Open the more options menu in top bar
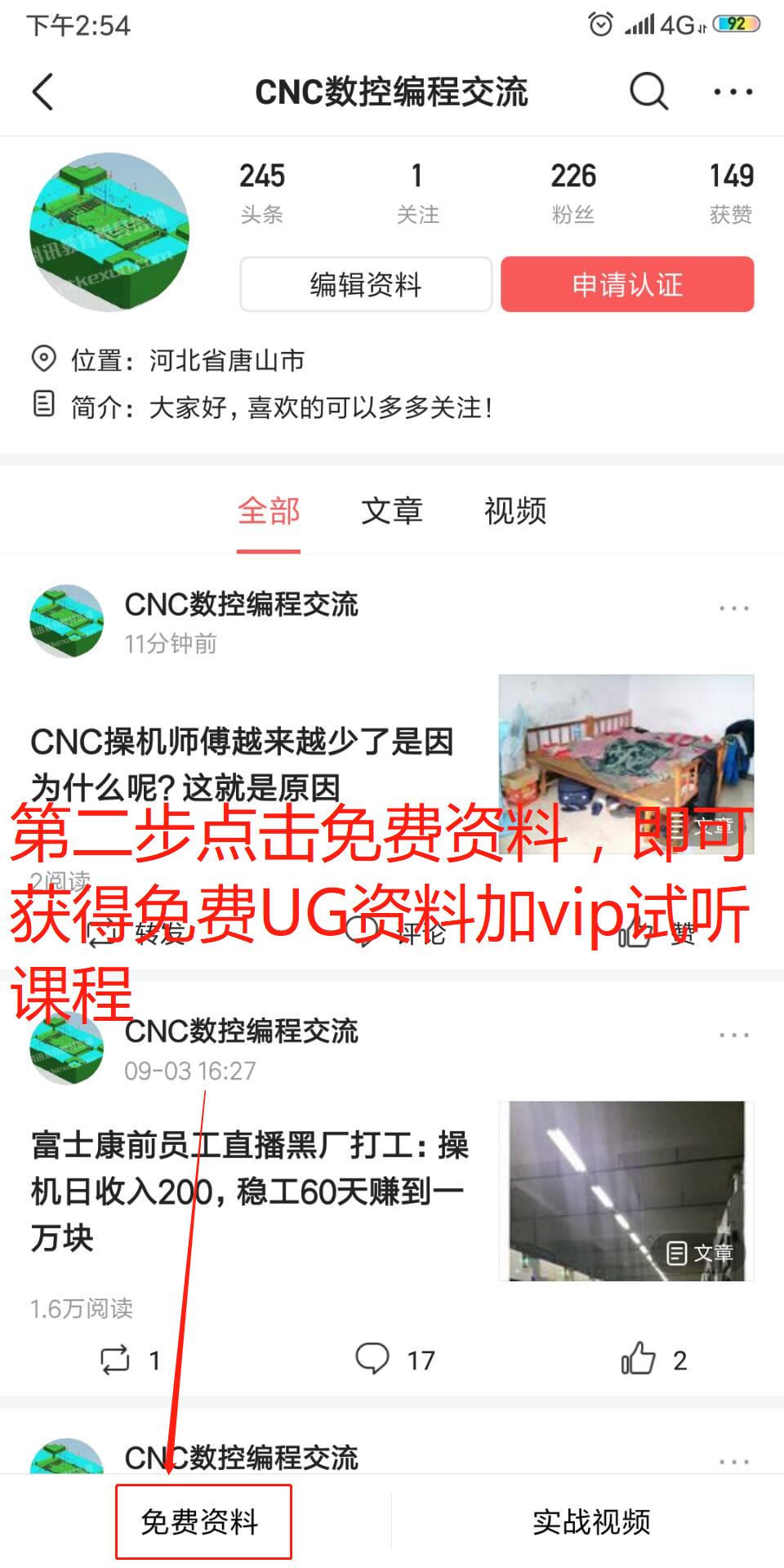This screenshot has height=1568, width=784. pos(732,92)
